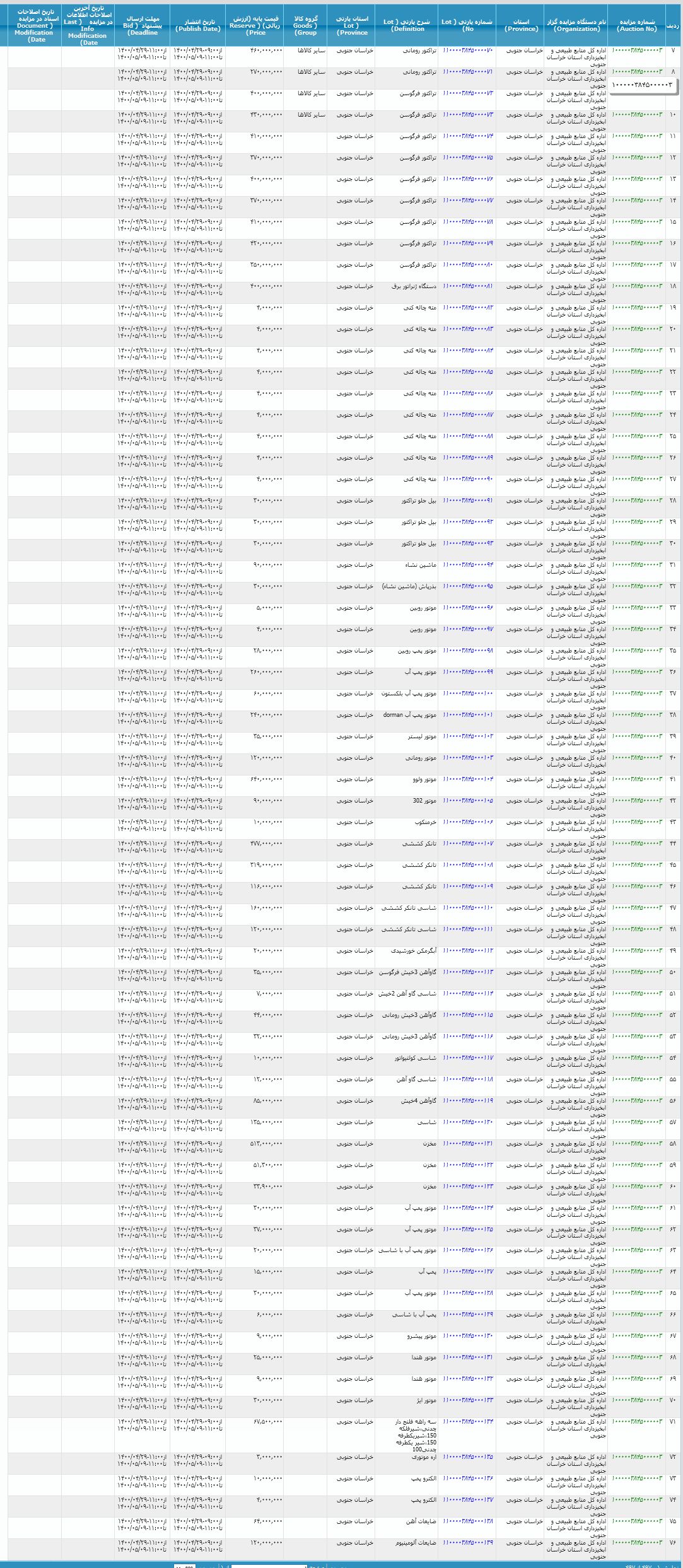Open auction number link in row 10

(637, 115)
